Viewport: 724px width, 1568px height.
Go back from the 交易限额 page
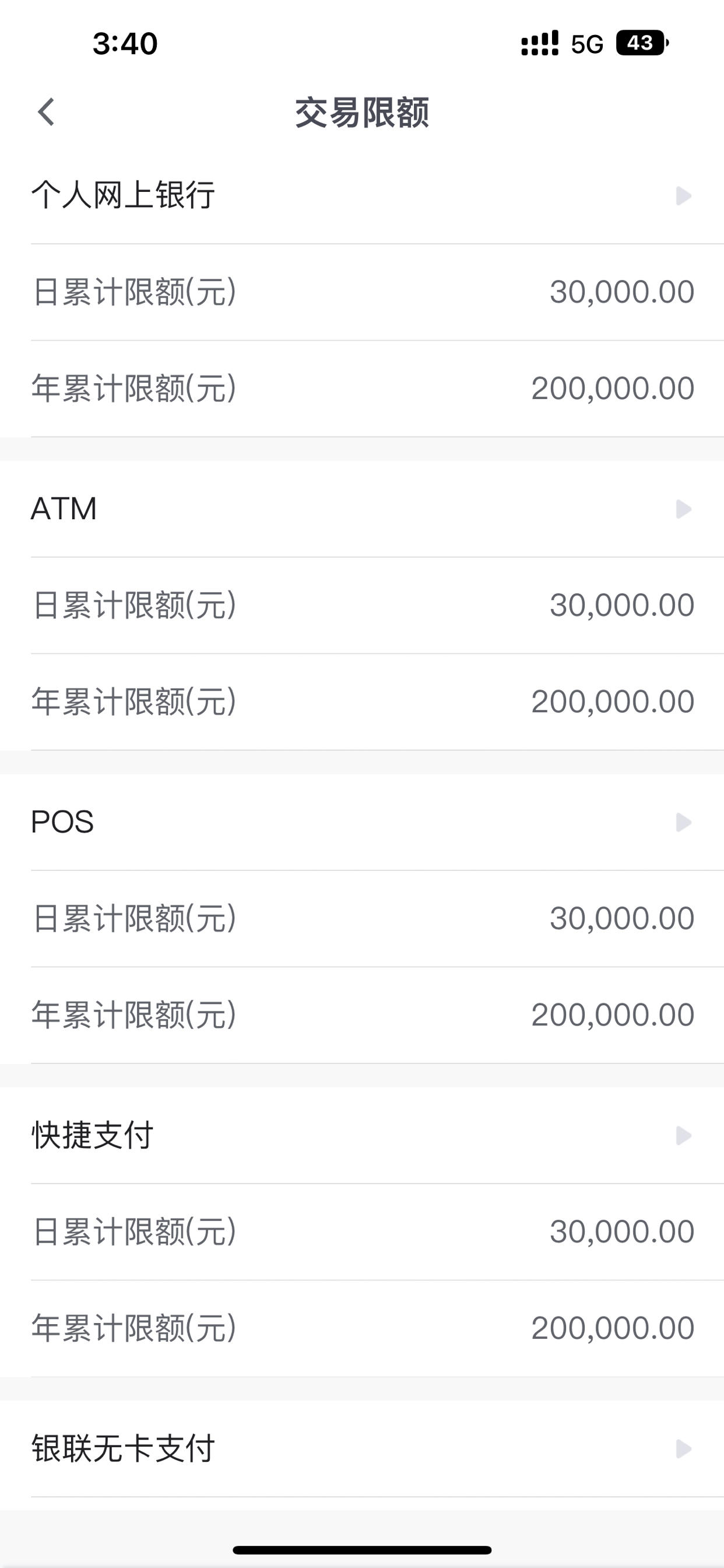click(46, 112)
